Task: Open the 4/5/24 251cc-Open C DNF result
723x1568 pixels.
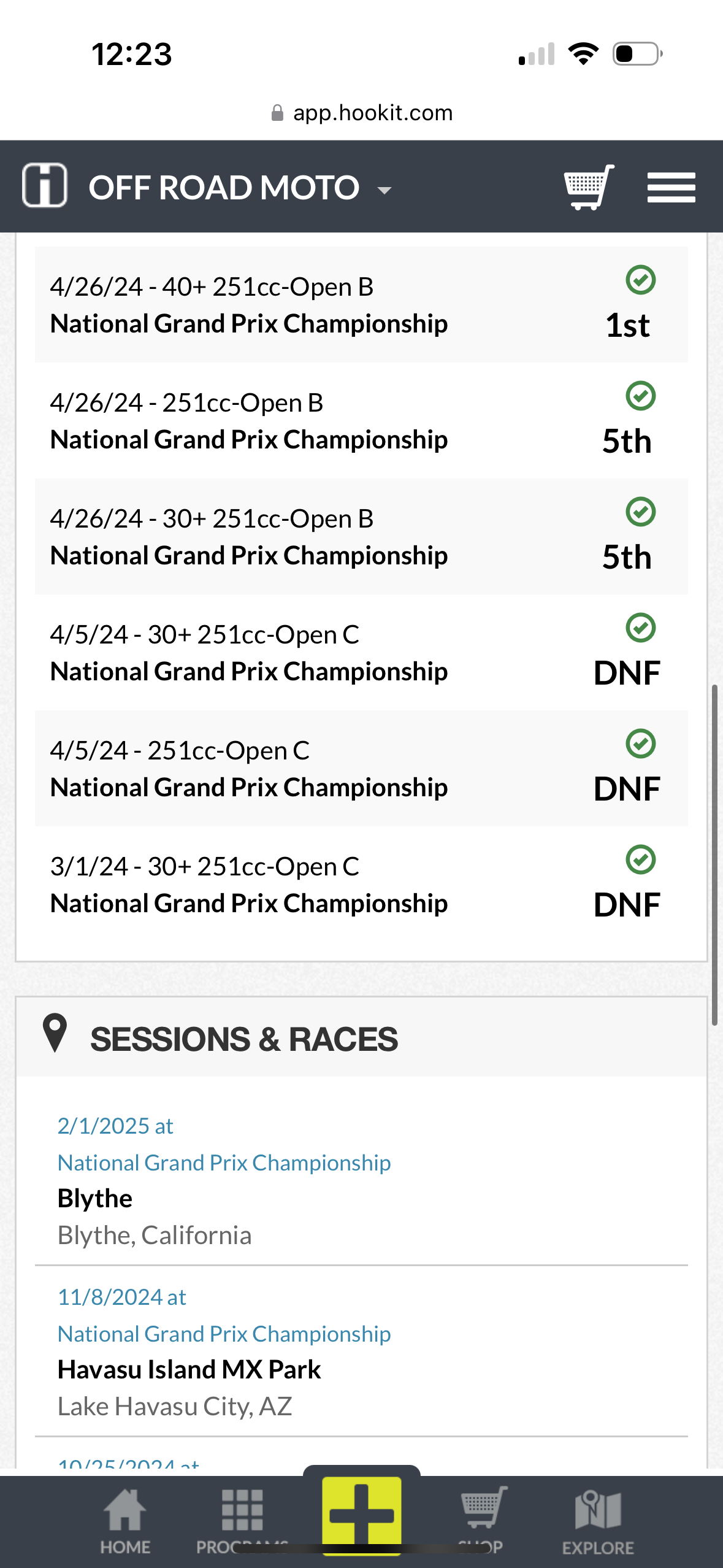Action: [x=361, y=769]
